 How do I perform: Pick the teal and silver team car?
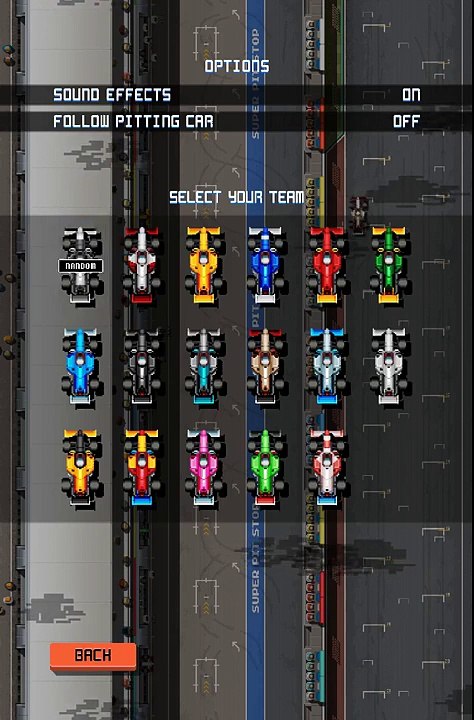tap(203, 366)
